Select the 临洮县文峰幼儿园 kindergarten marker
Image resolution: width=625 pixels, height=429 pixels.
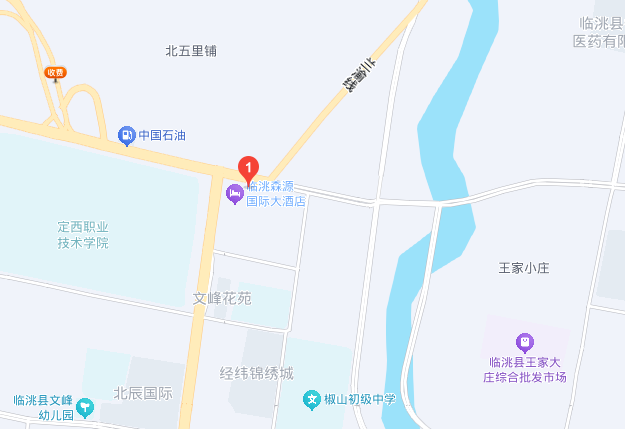coord(84,406)
